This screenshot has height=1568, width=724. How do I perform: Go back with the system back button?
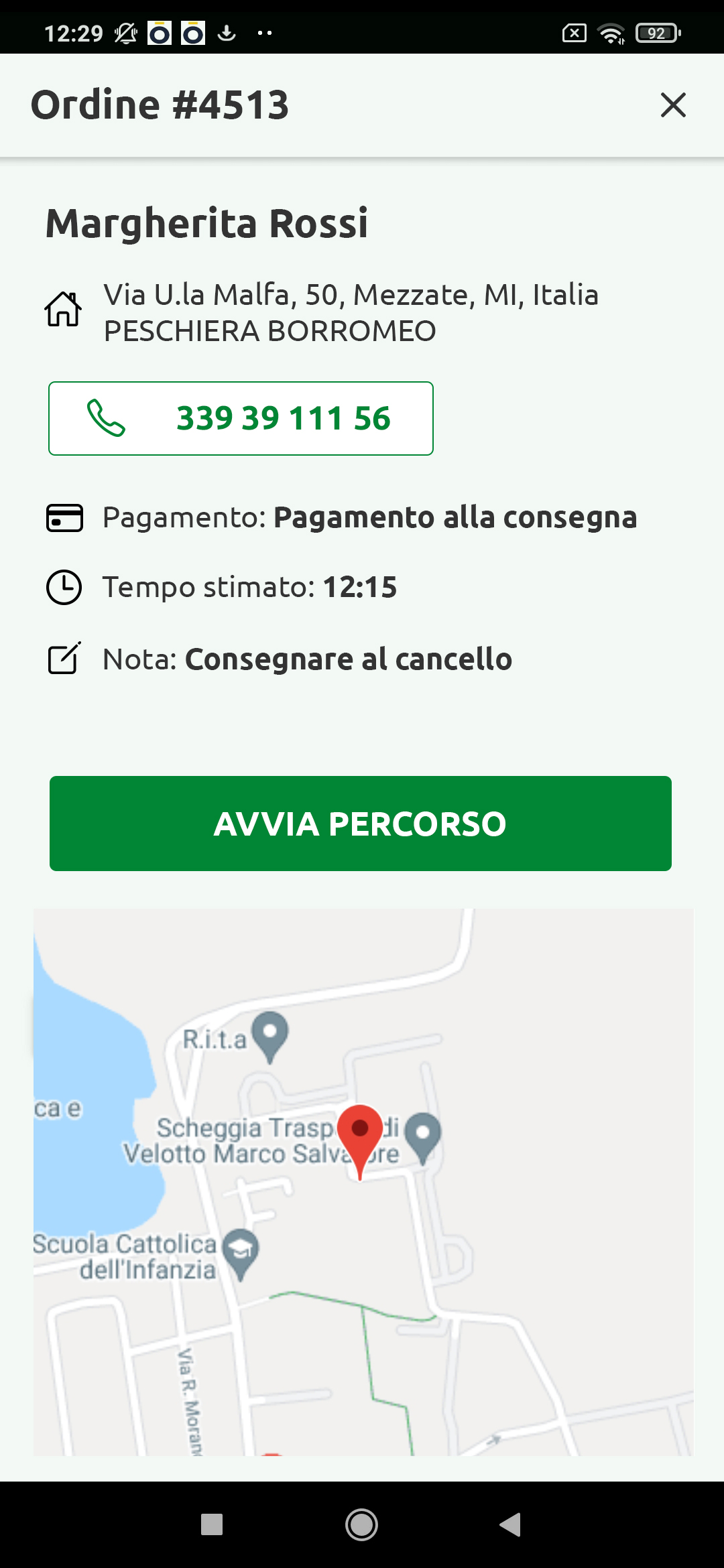510,1524
